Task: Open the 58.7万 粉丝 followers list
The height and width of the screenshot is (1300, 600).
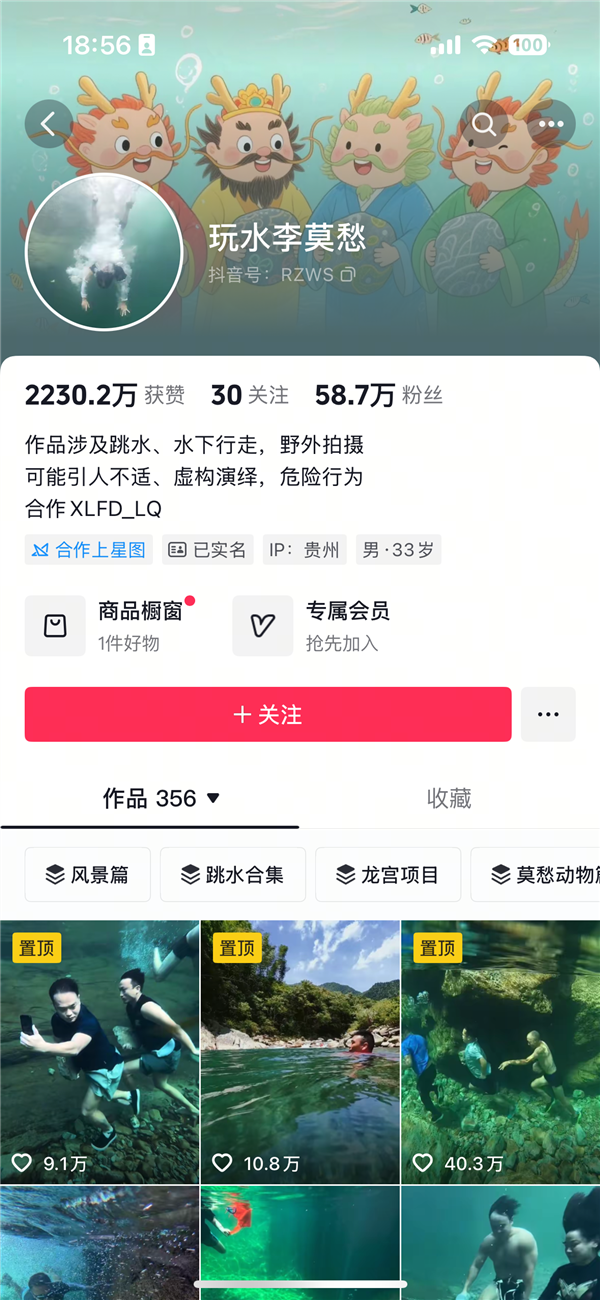Action: pyautogui.click(x=378, y=395)
